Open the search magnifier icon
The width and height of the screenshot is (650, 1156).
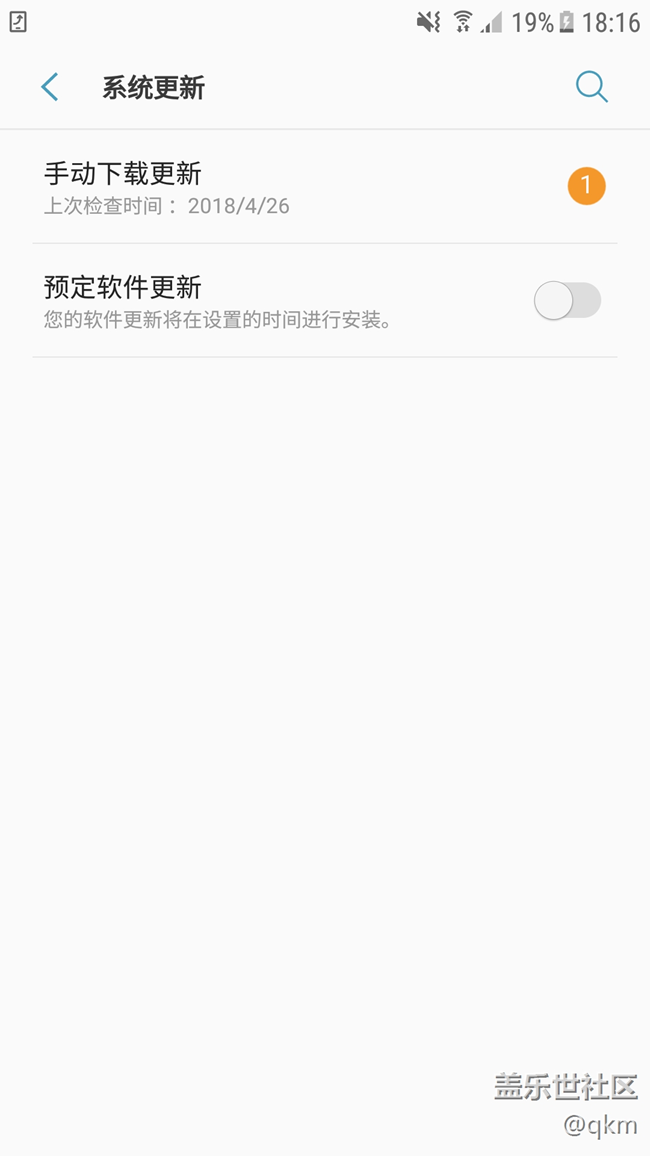[x=591, y=88]
